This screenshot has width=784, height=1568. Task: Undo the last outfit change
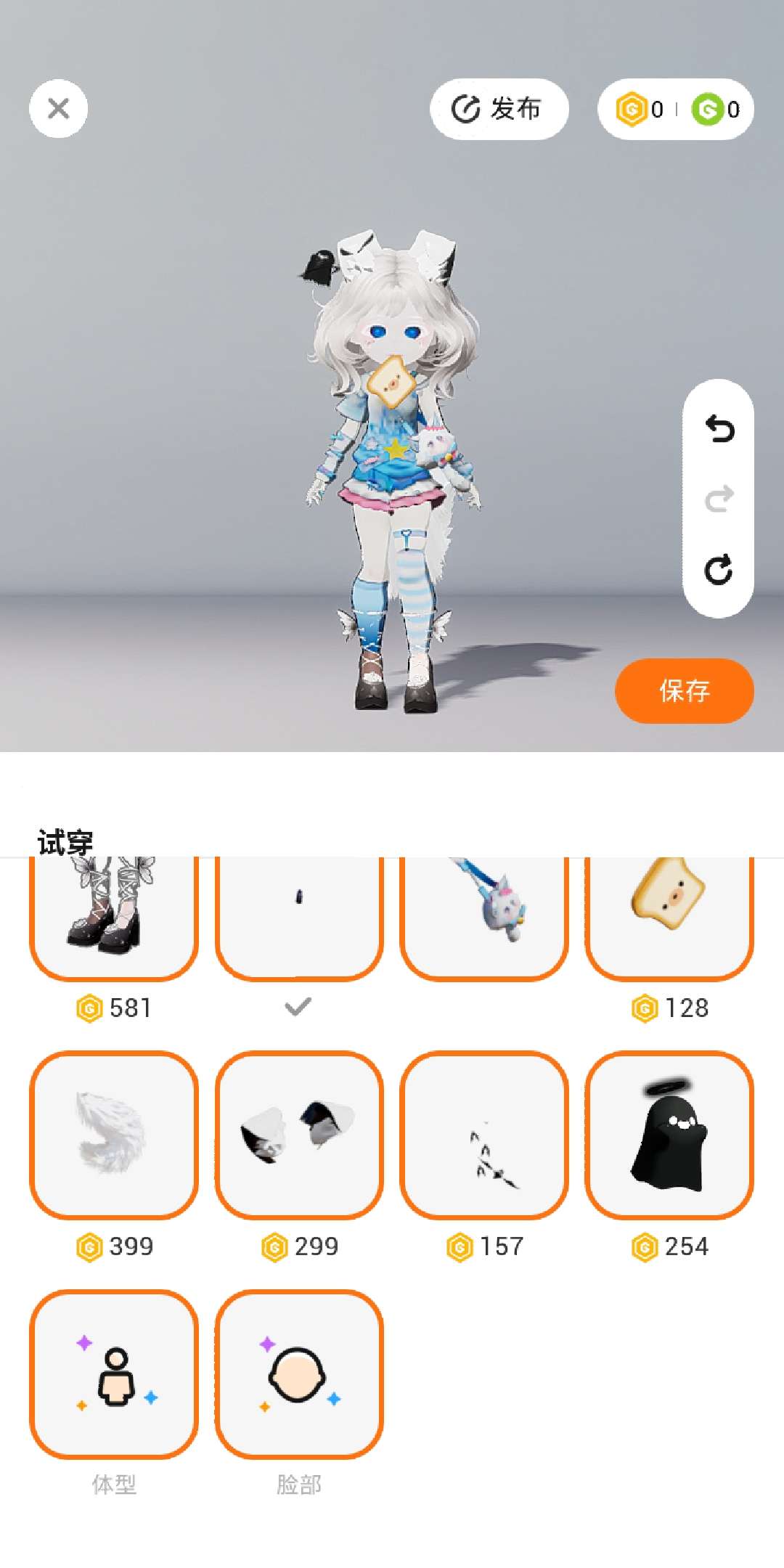[x=719, y=429]
